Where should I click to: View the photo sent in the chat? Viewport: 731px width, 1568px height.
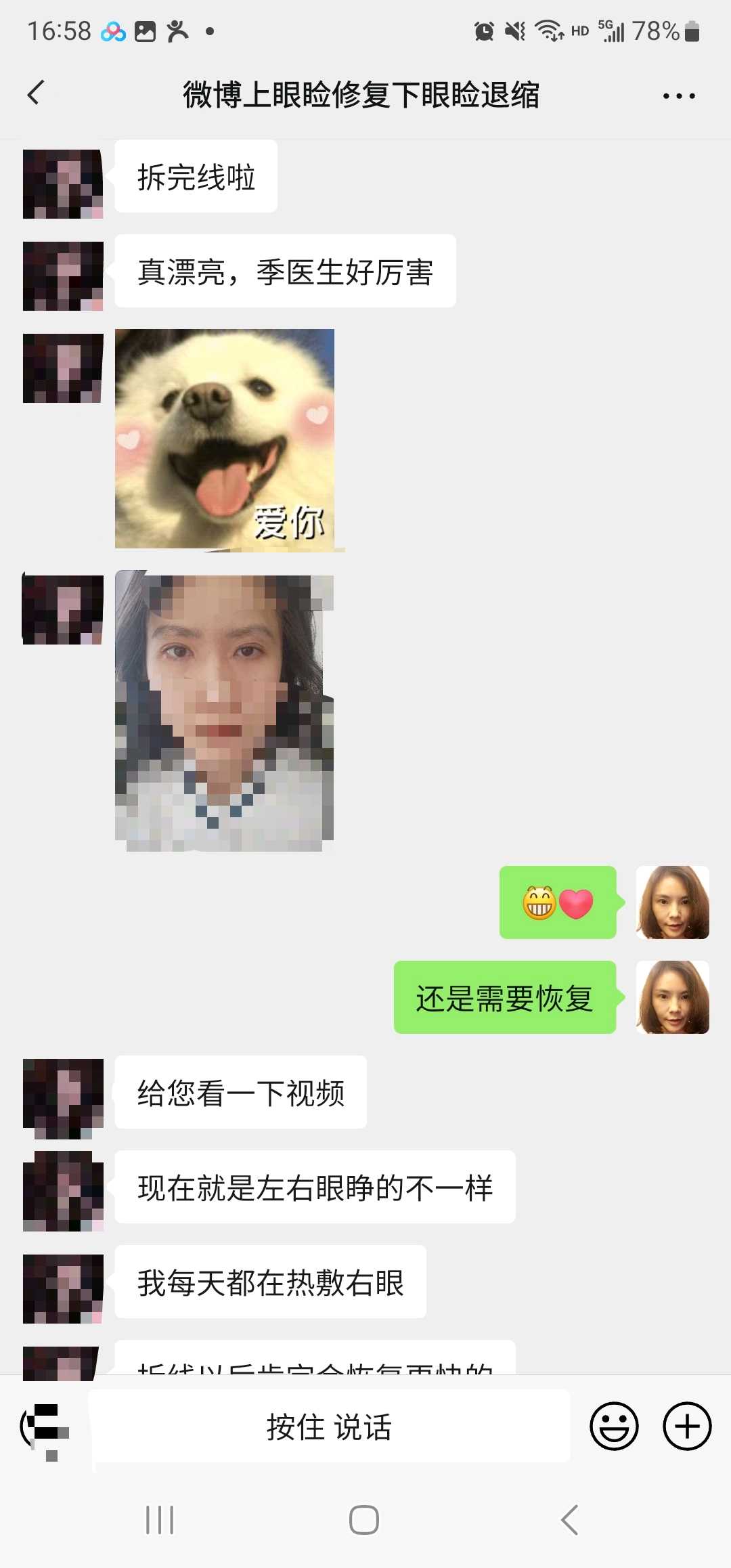(x=225, y=711)
